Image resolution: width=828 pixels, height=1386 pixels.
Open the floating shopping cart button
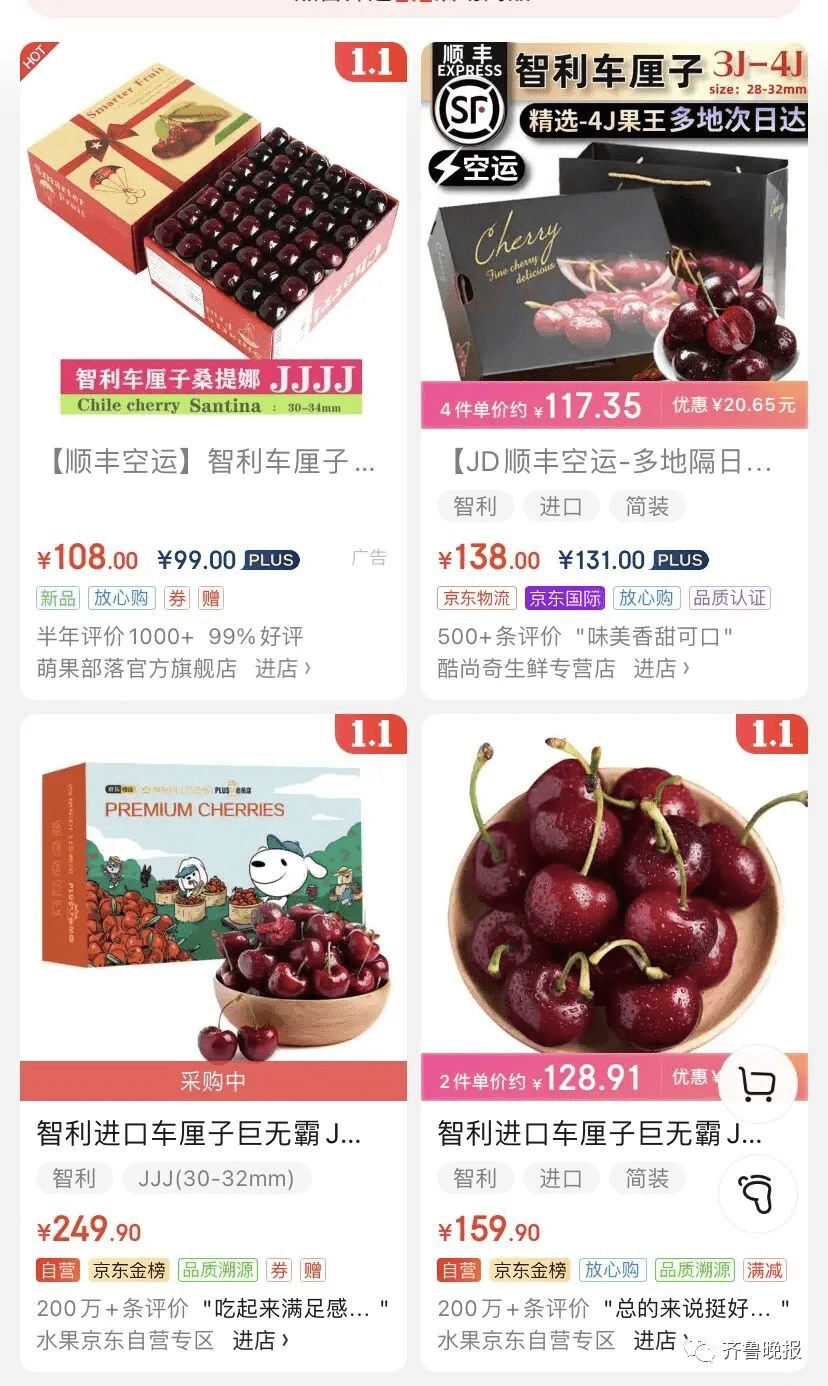pos(757,1084)
